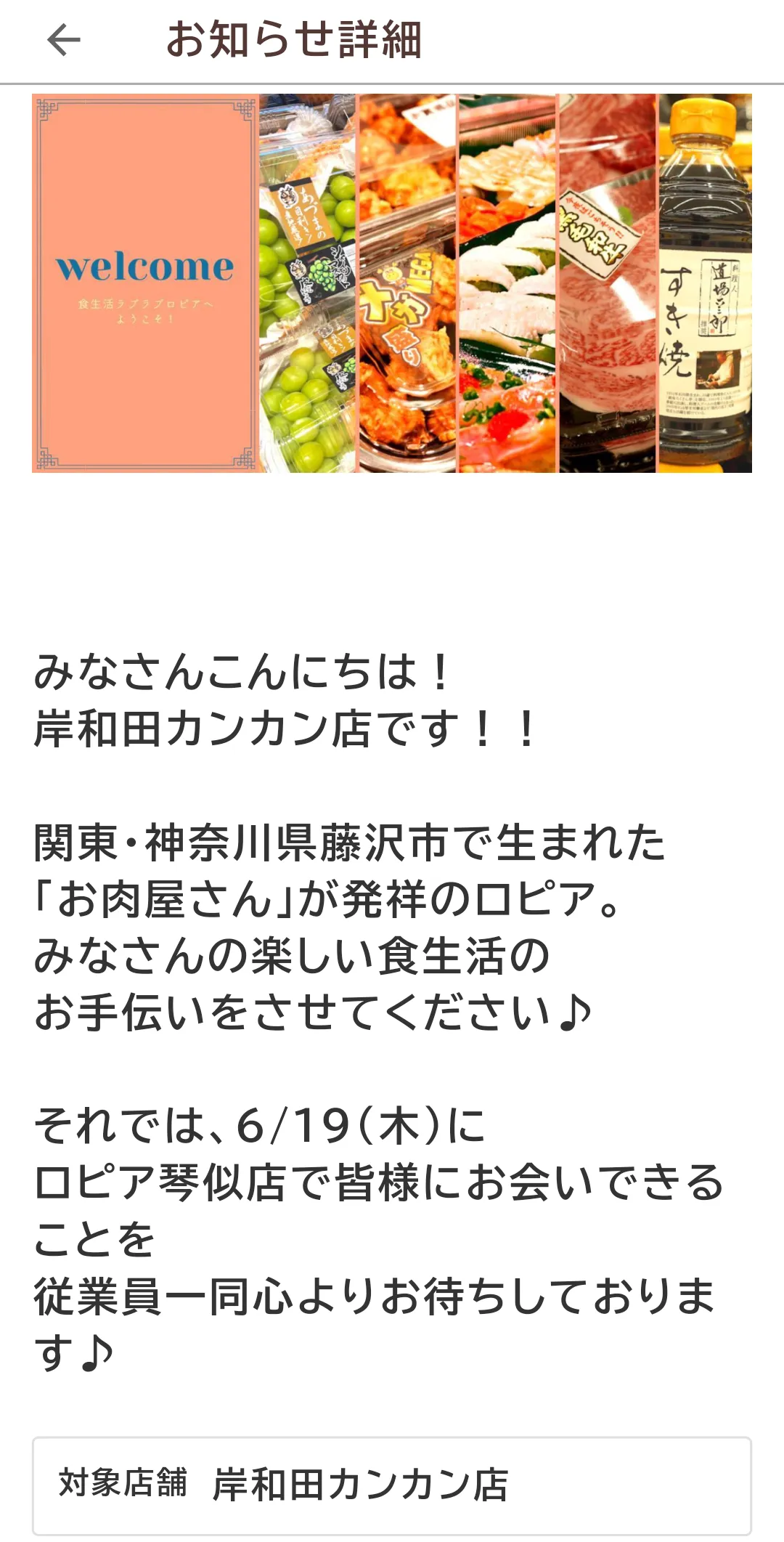This screenshot has width=784, height=1542.
Task: Go back using the top arrow
Action: point(64,39)
